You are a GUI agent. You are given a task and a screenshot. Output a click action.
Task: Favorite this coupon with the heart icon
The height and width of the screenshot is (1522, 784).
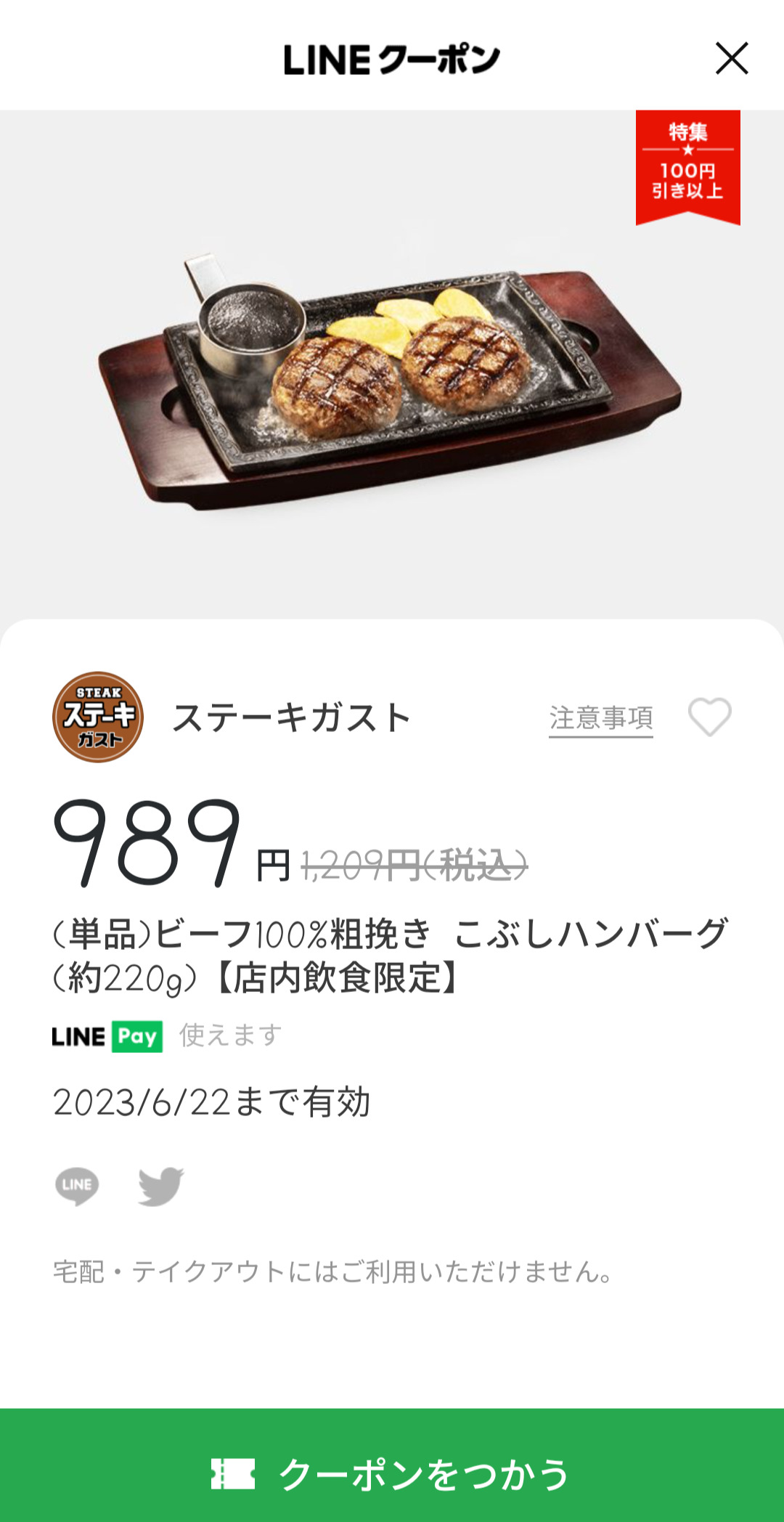[x=709, y=717]
